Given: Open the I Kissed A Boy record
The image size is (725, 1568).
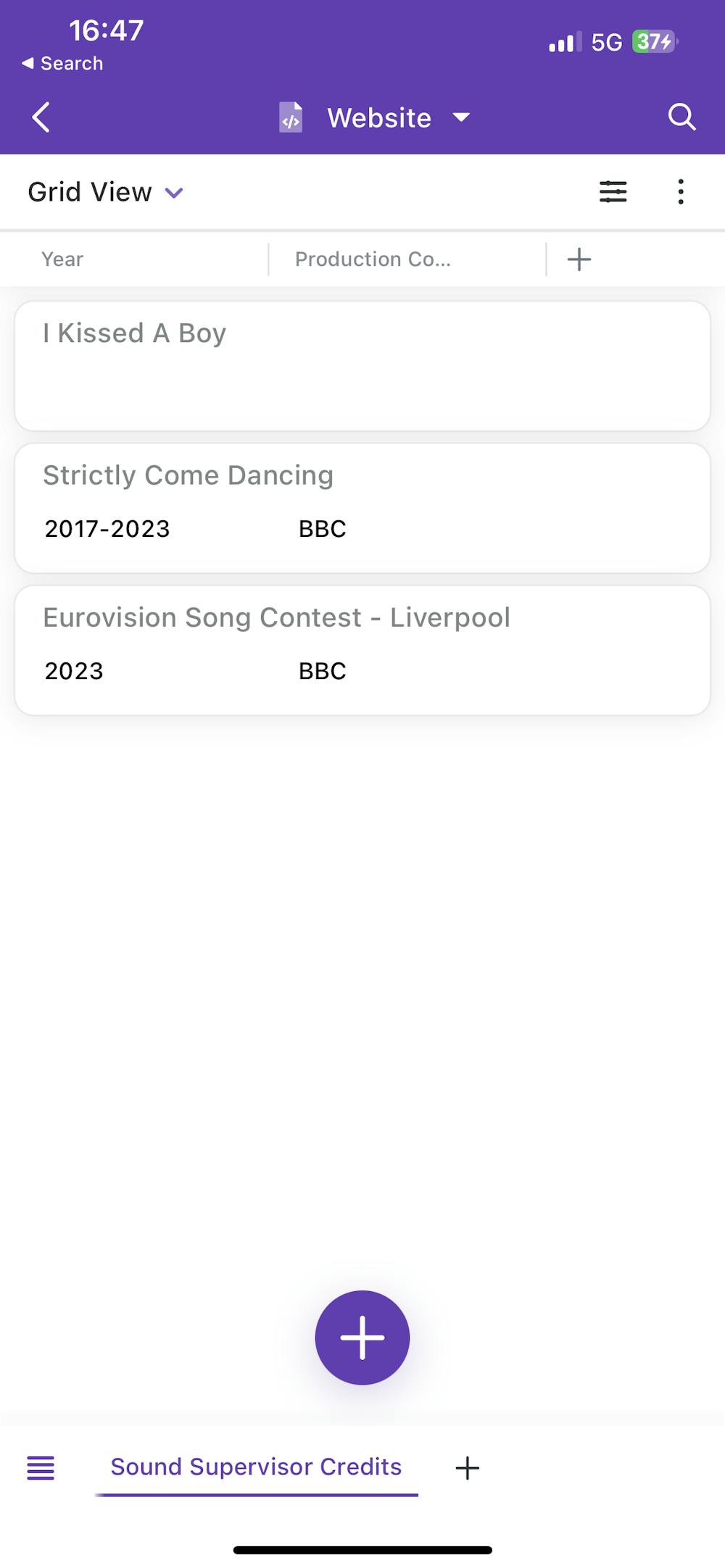Looking at the screenshot, I should [362, 366].
